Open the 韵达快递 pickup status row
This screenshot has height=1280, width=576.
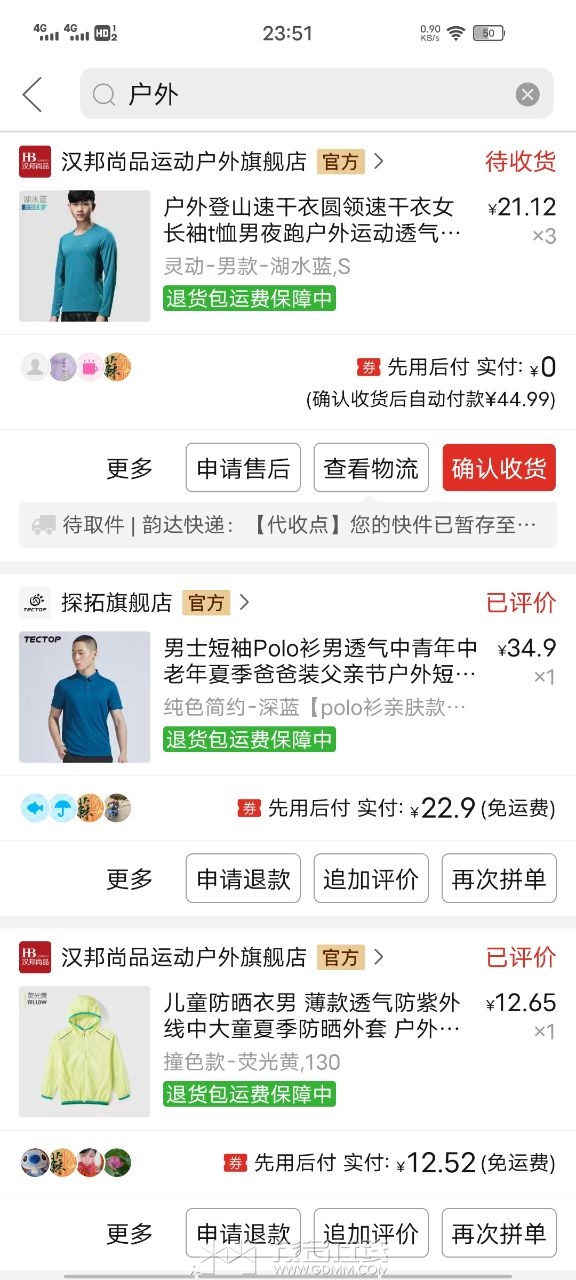[x=288, y=525]
